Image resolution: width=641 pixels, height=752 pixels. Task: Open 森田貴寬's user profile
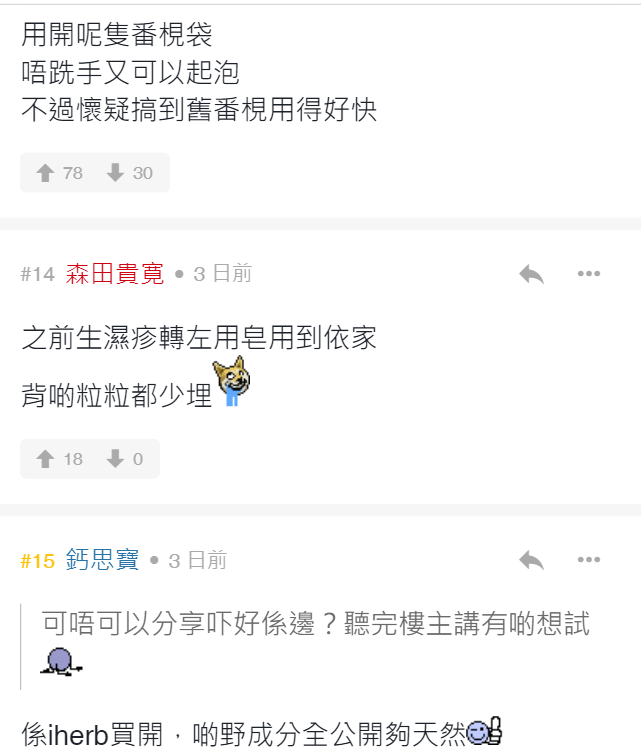click(x=115, y=274)
